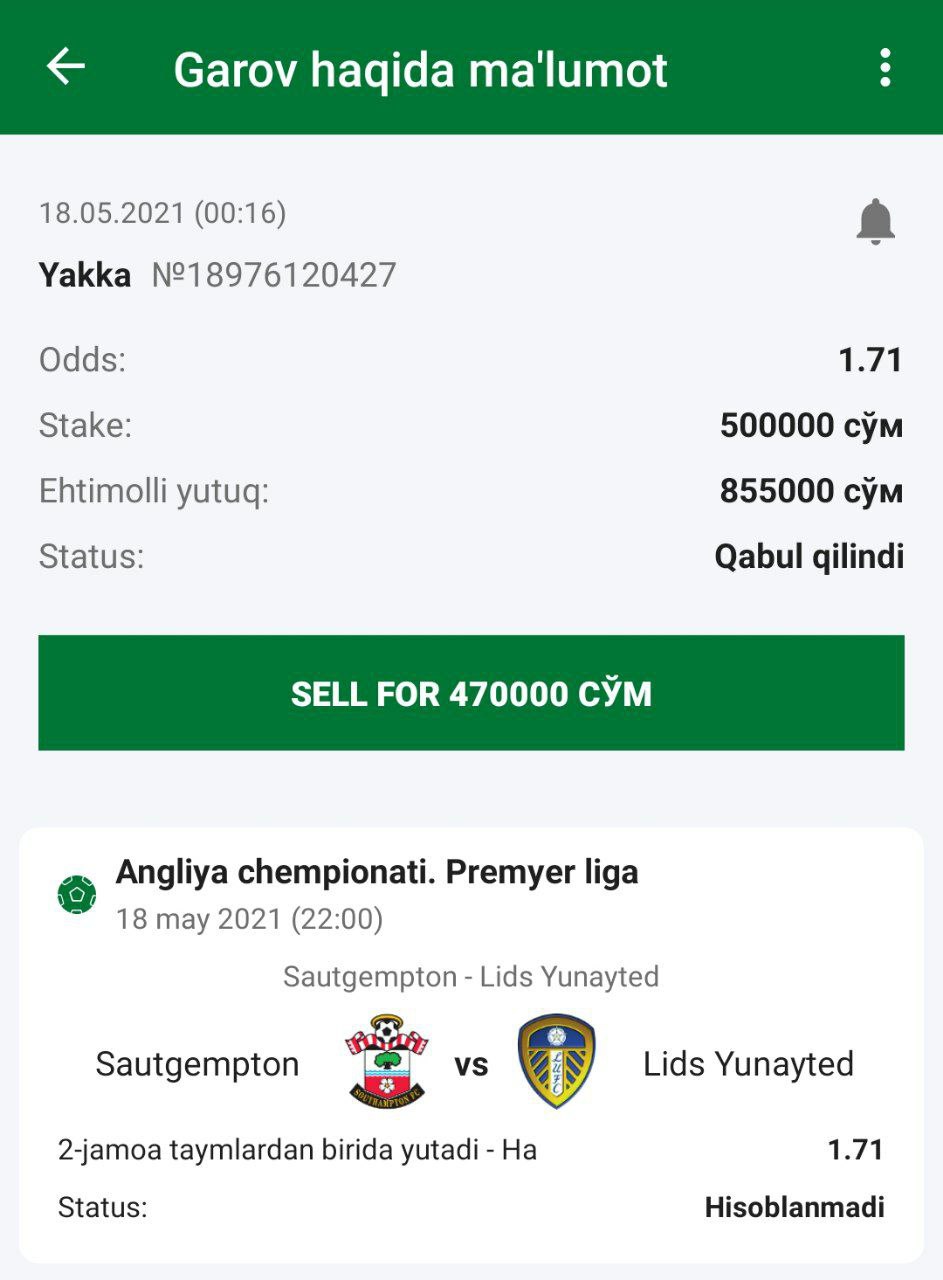Sell the bet for 470000 сўм
Image resolution: width=943 pixels, height=1280 pixels.
coord(471,693)
